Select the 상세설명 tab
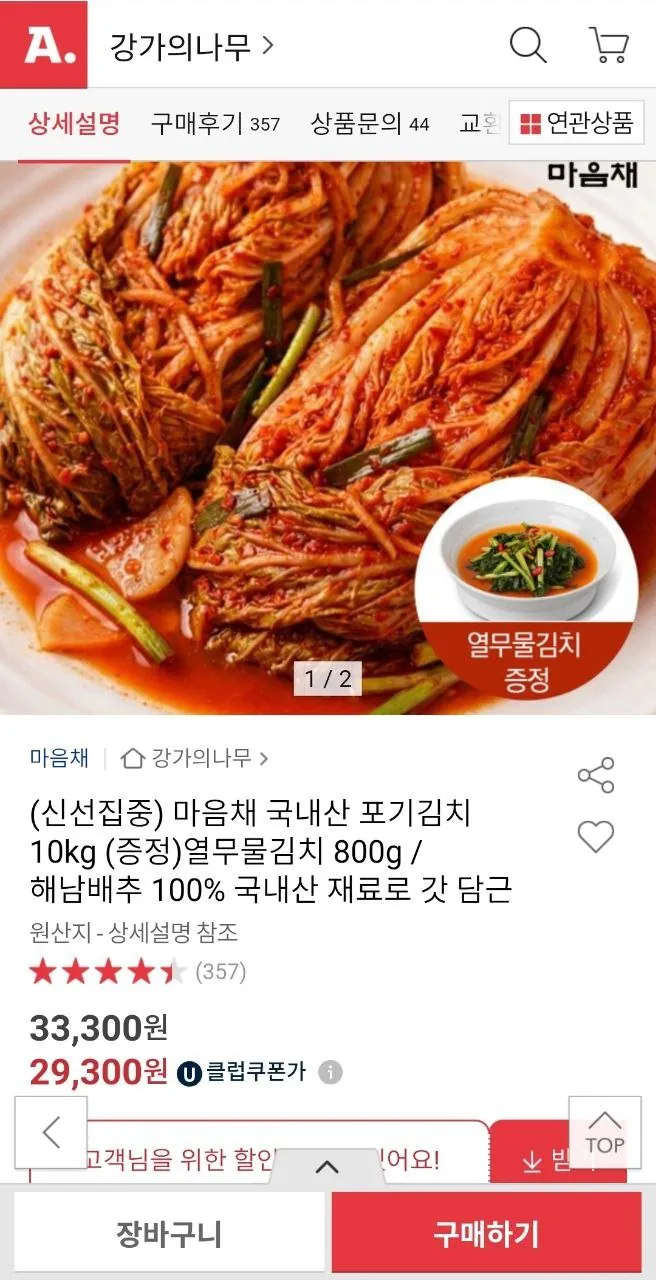The height and width of the screenshot is (1280, 656). tap(74, 124)
